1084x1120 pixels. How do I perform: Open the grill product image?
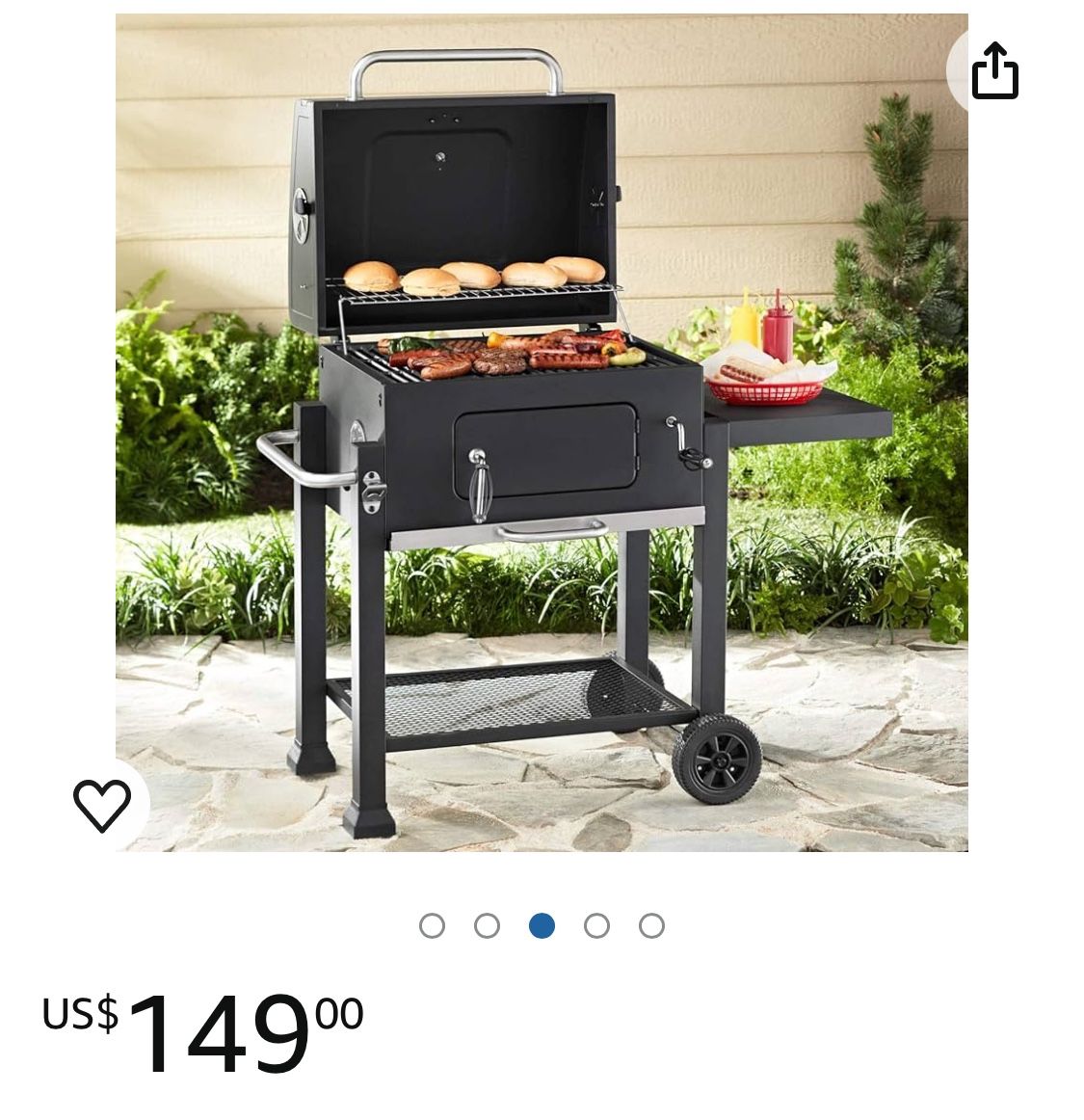[x=542, y=432]
